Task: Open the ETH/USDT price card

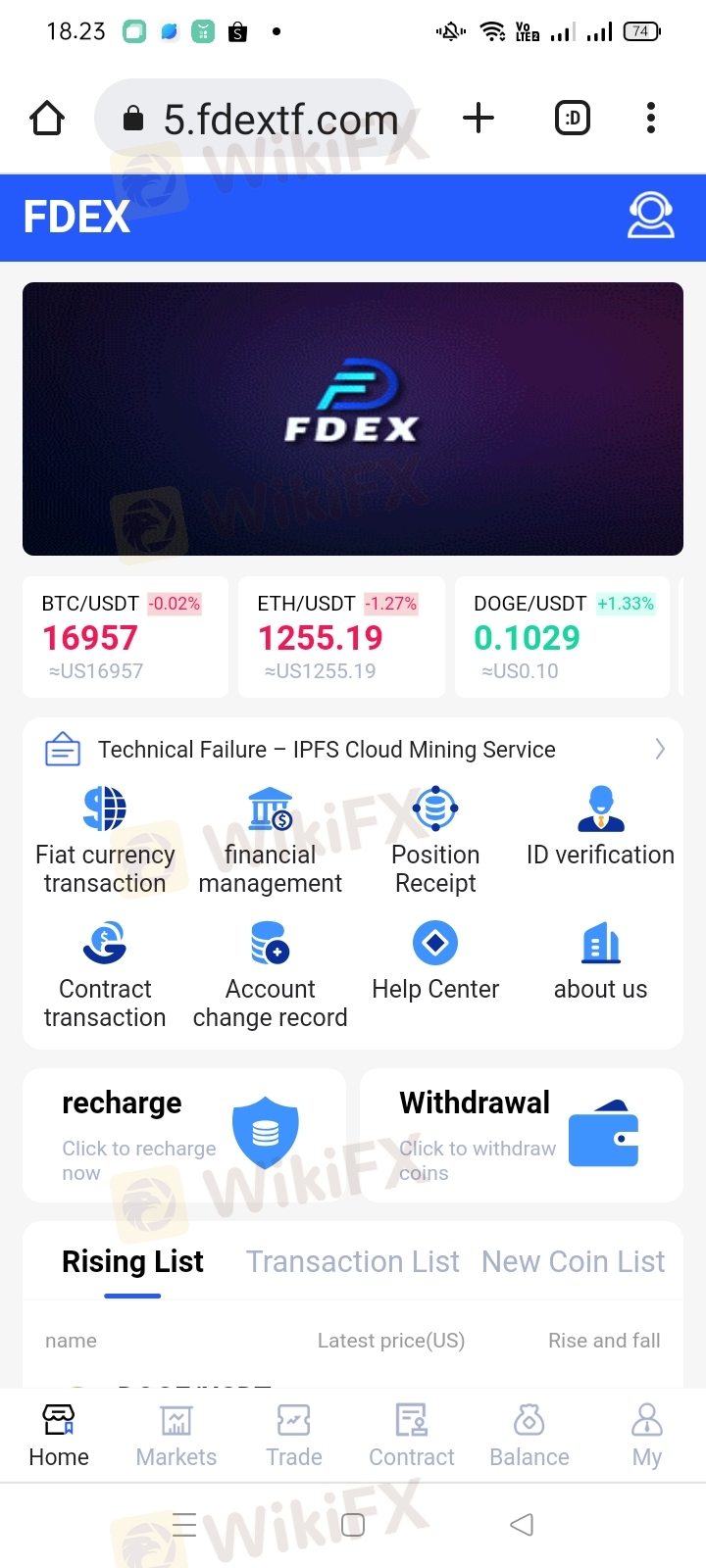Action: pos(341,637)
